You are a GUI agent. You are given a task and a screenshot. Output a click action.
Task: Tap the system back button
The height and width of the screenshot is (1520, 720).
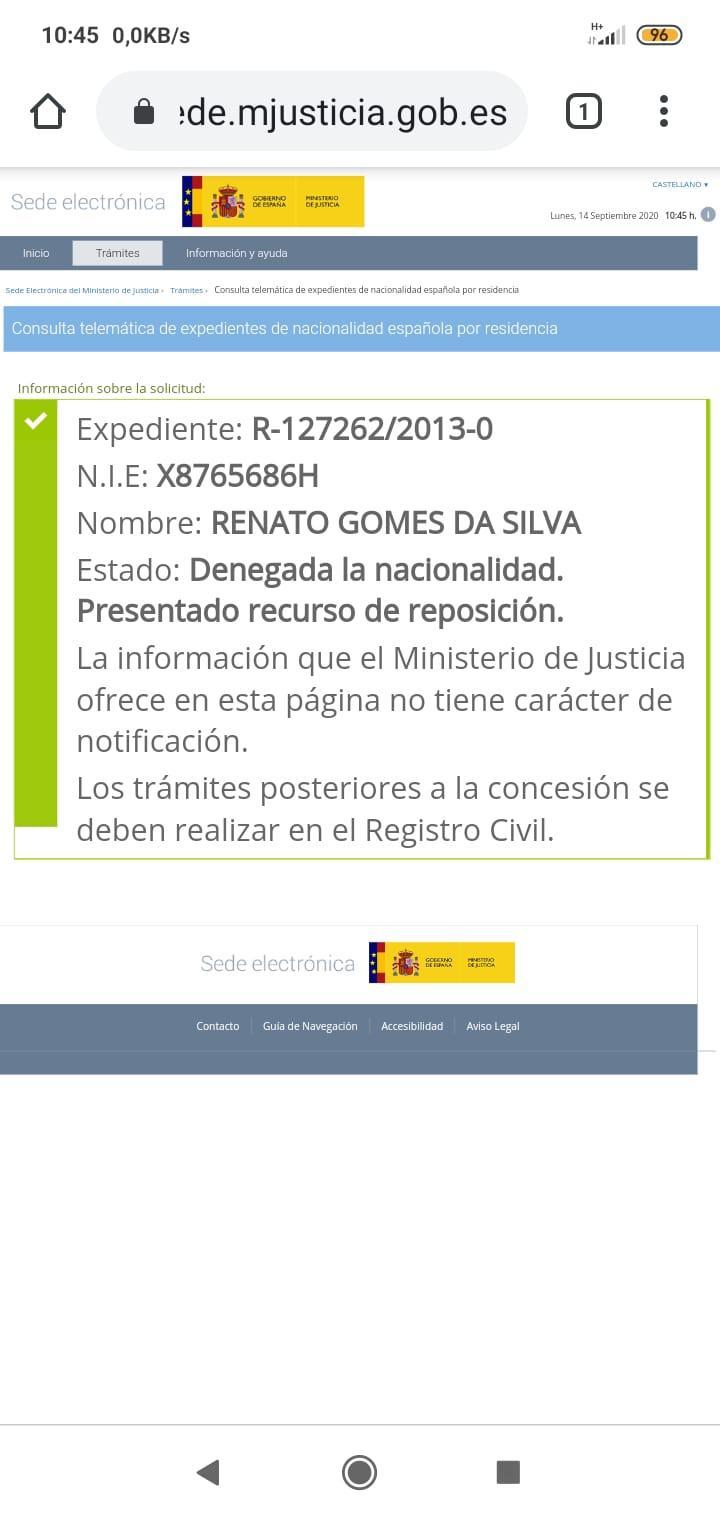point(208,1472)
